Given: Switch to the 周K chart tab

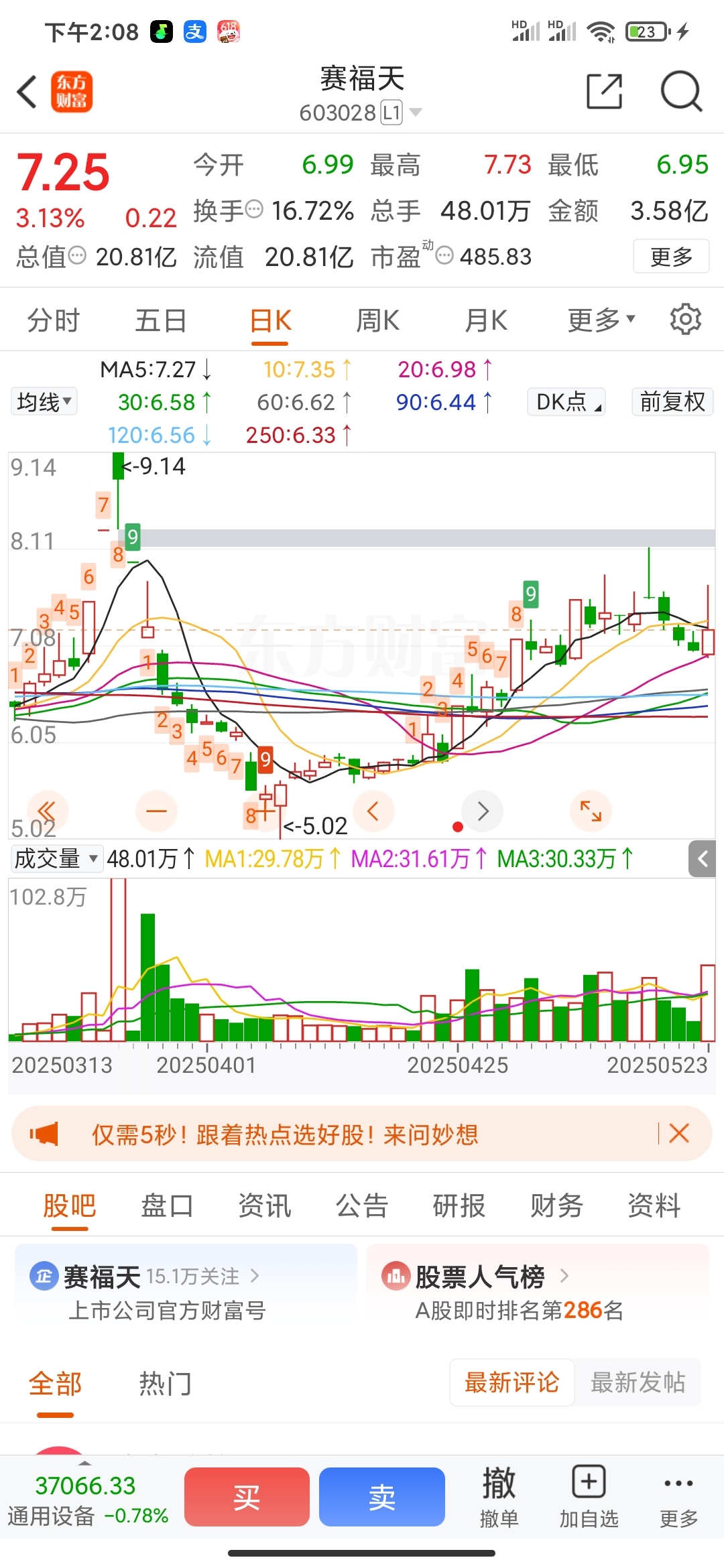Looking at the screenshot, I should pyautogui.click(x=377, y=320).
